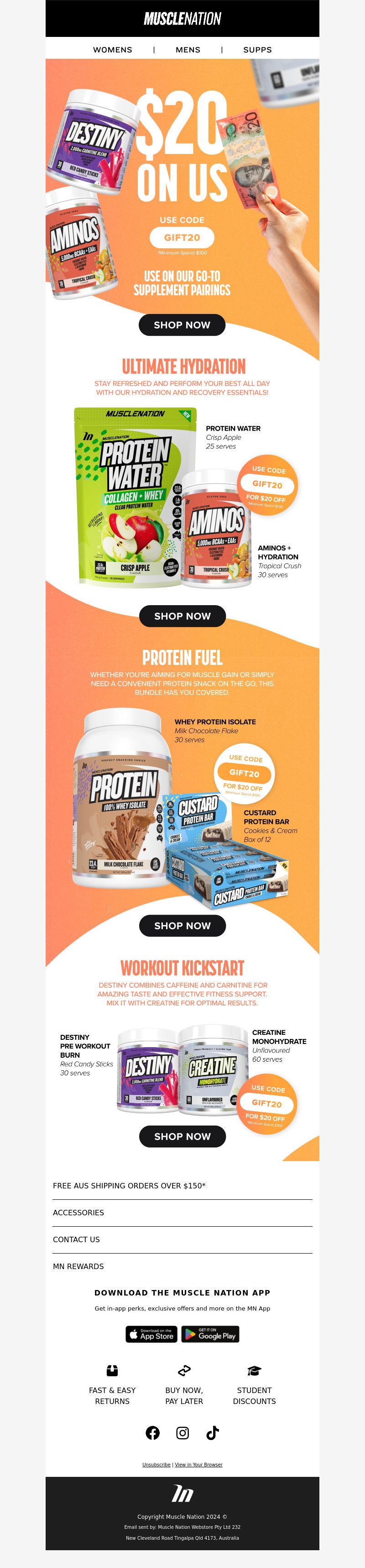Image resolution: width=365 pixels, height=1568 pixels.
Task: Open Free Aus Shipping orders info
Action: pos(129,1186)
